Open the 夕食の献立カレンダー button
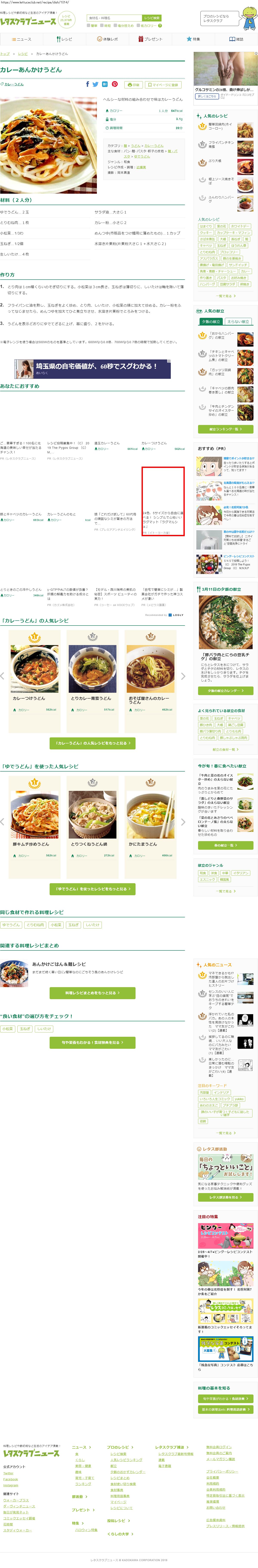The image size is (258, 1568). [x=225, y=691]
